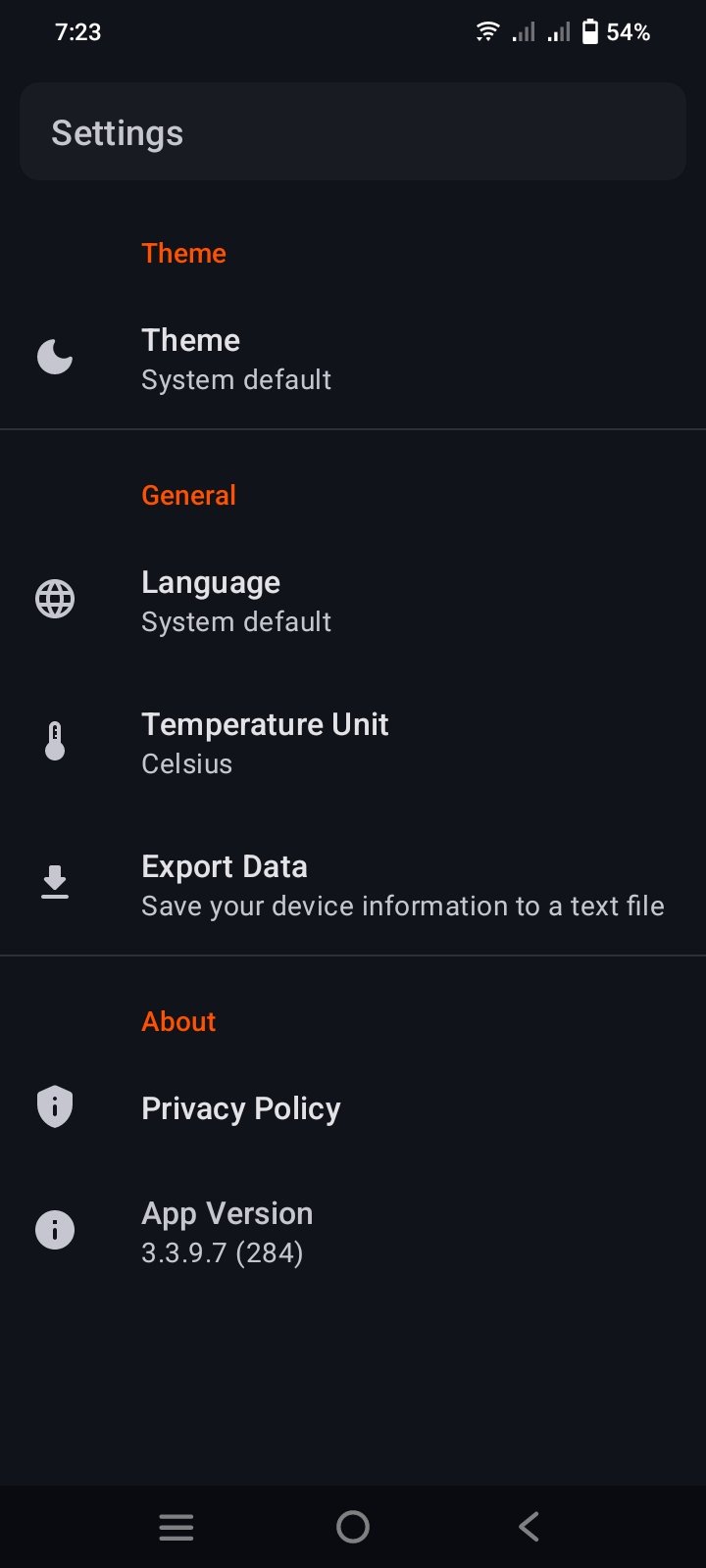Open Temperature Unit option

(353, 743)
